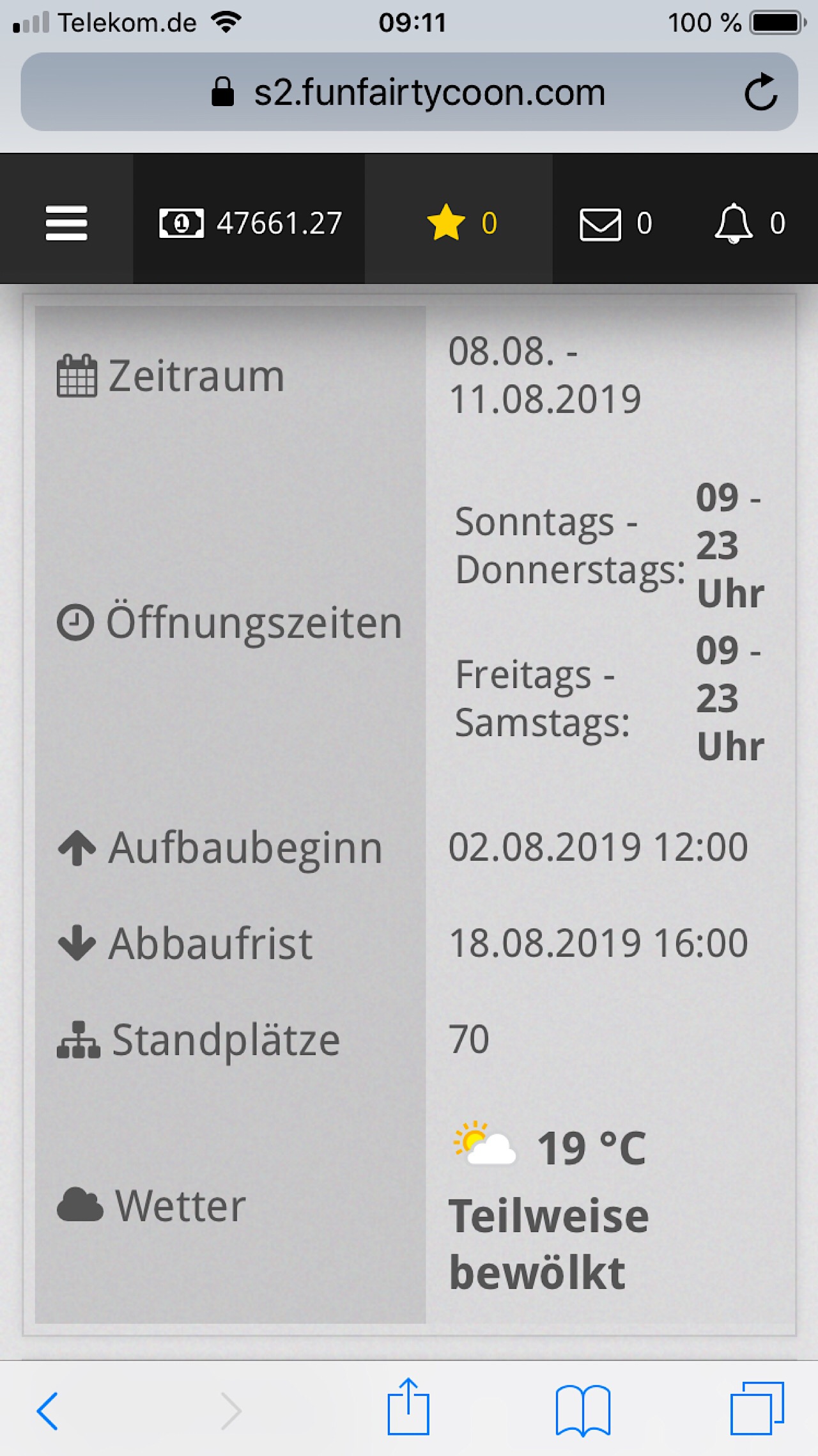Viewport: 818px width, 1456px height.
Task: Open the notifications bell
Action: click(x=749, y=223)
